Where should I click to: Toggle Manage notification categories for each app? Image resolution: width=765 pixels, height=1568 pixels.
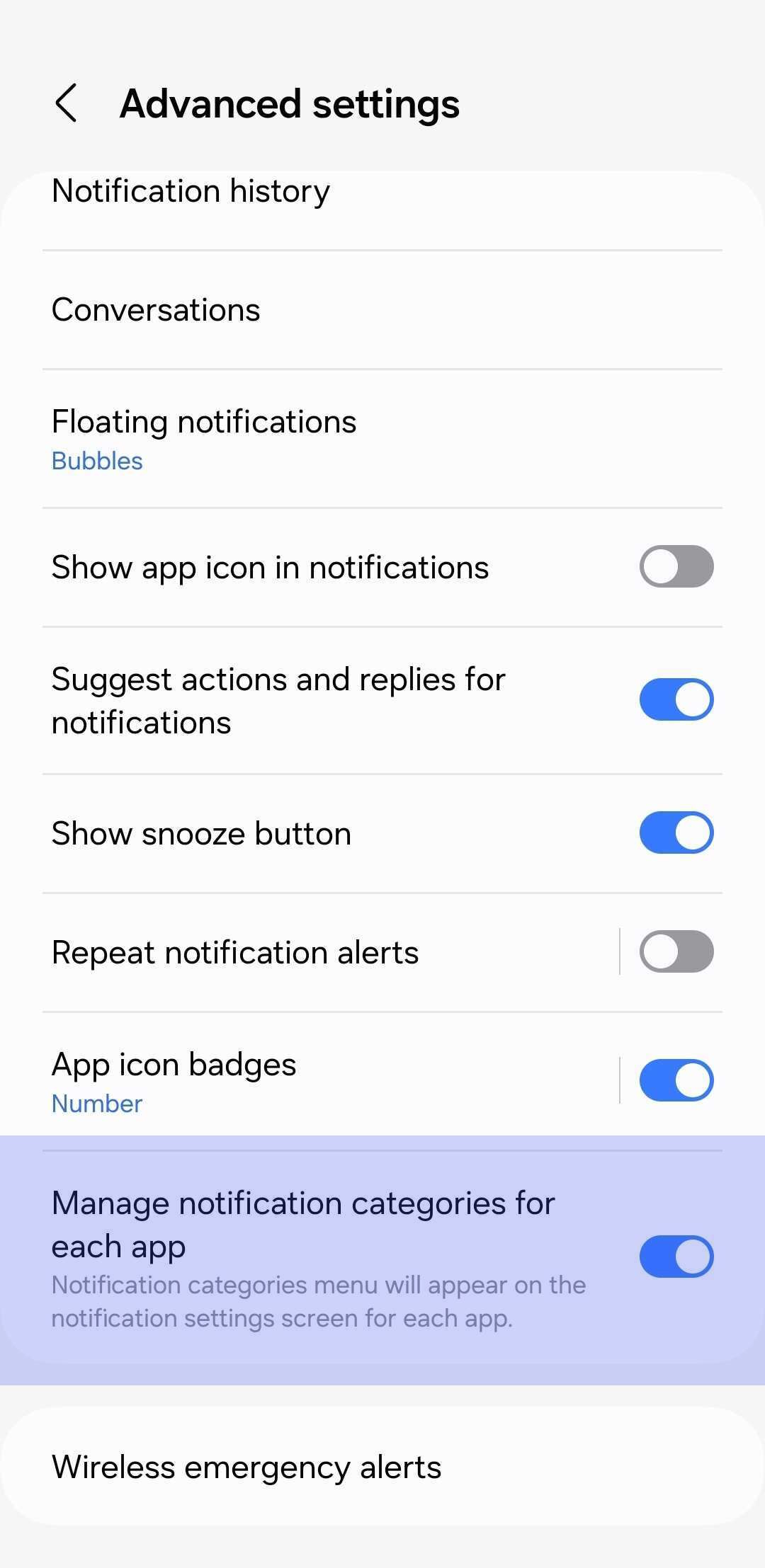coord(676,1257)
